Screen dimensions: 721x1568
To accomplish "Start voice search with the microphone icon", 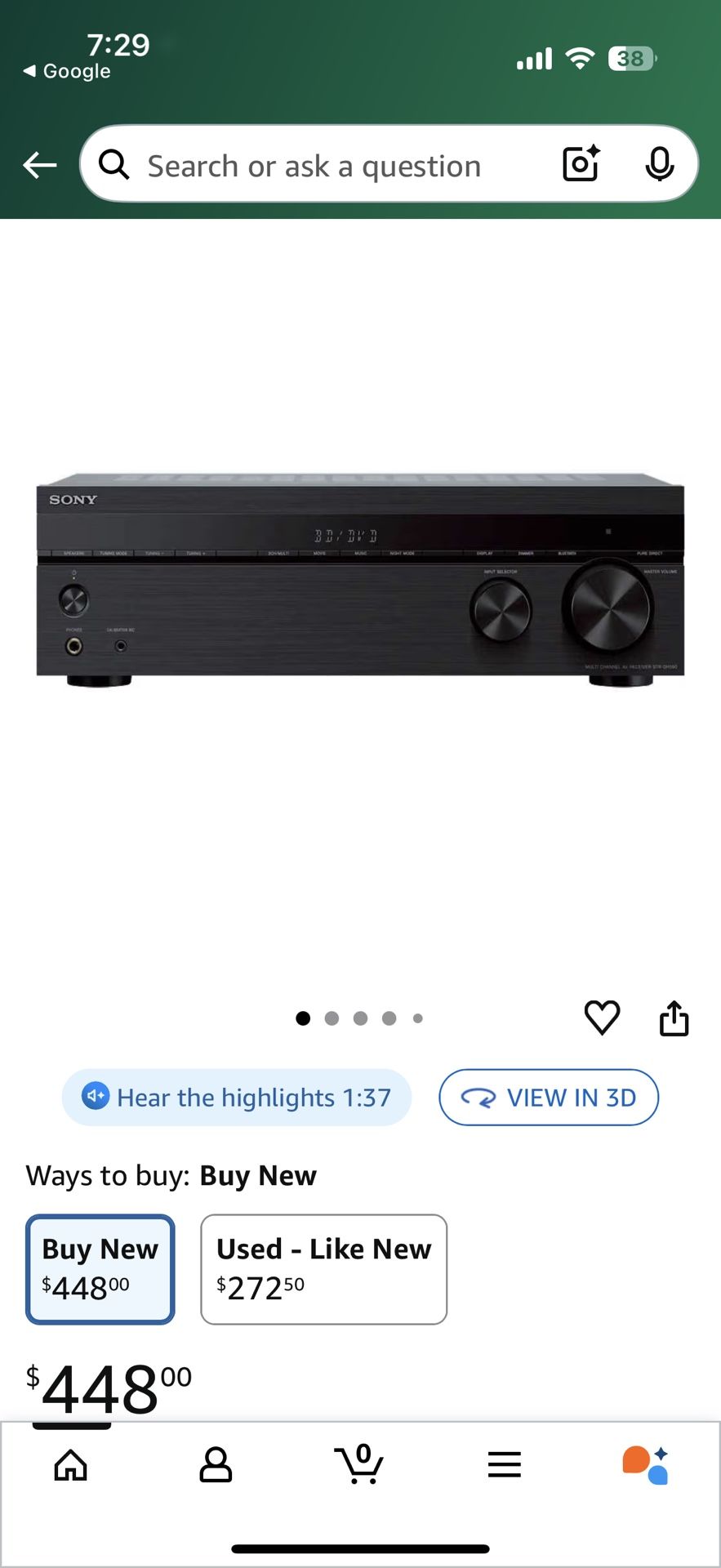I will tap(661, 164).
